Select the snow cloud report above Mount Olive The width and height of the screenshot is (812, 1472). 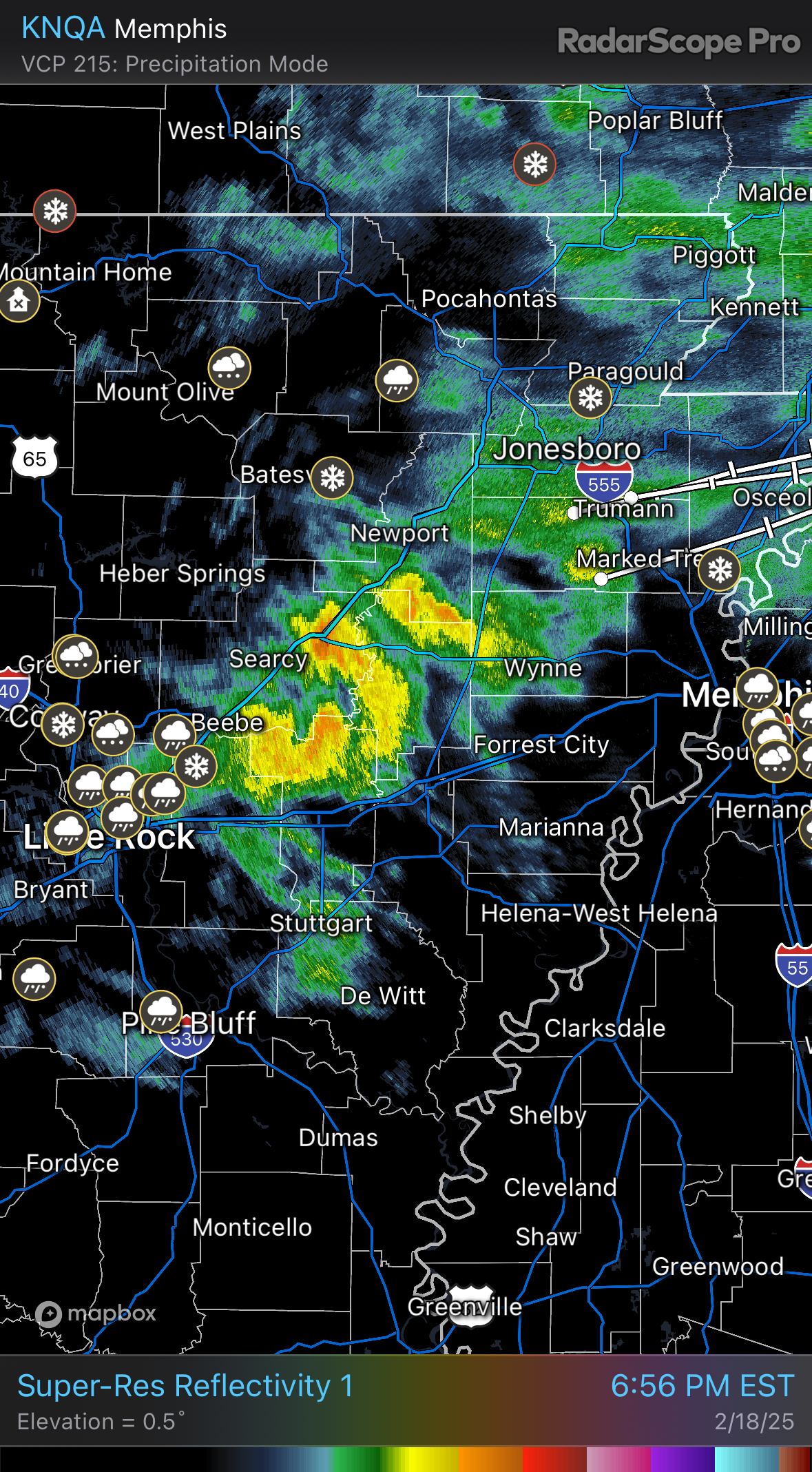tap(229, 367)
